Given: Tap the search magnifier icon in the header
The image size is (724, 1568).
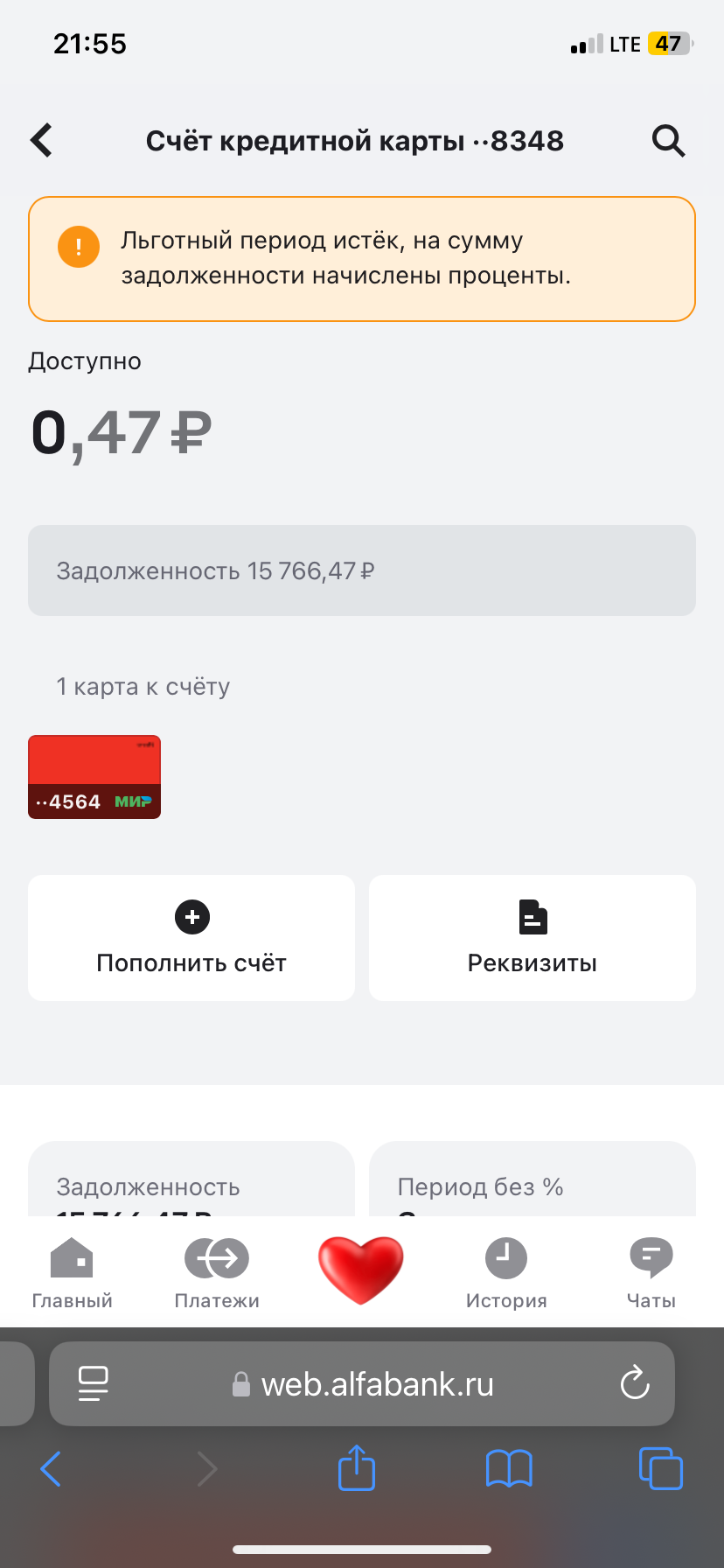Looking at the screenshot, I should [668, 140].
